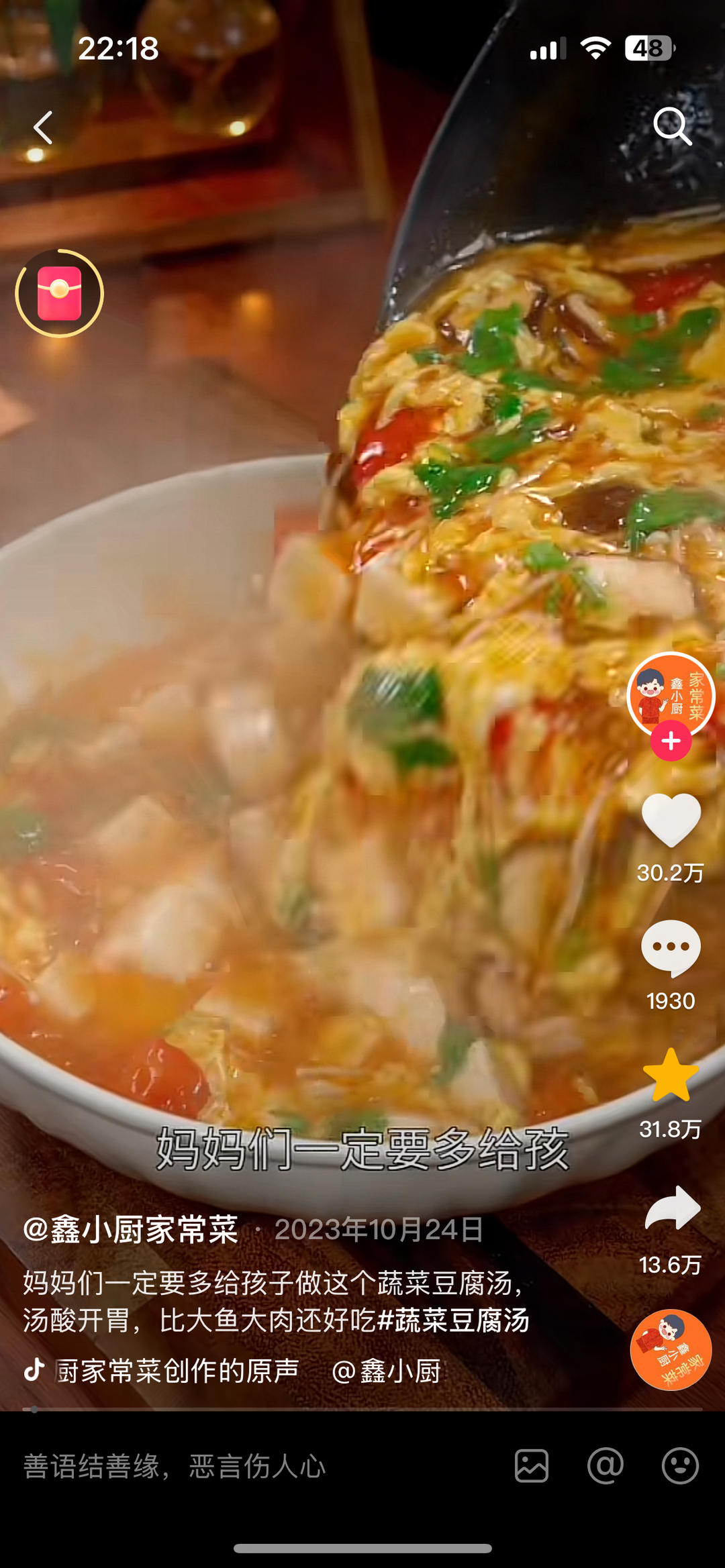Viewport: 725px width, 1568px height.
Task: Open the original sound track label
Action: point(176,1371)
